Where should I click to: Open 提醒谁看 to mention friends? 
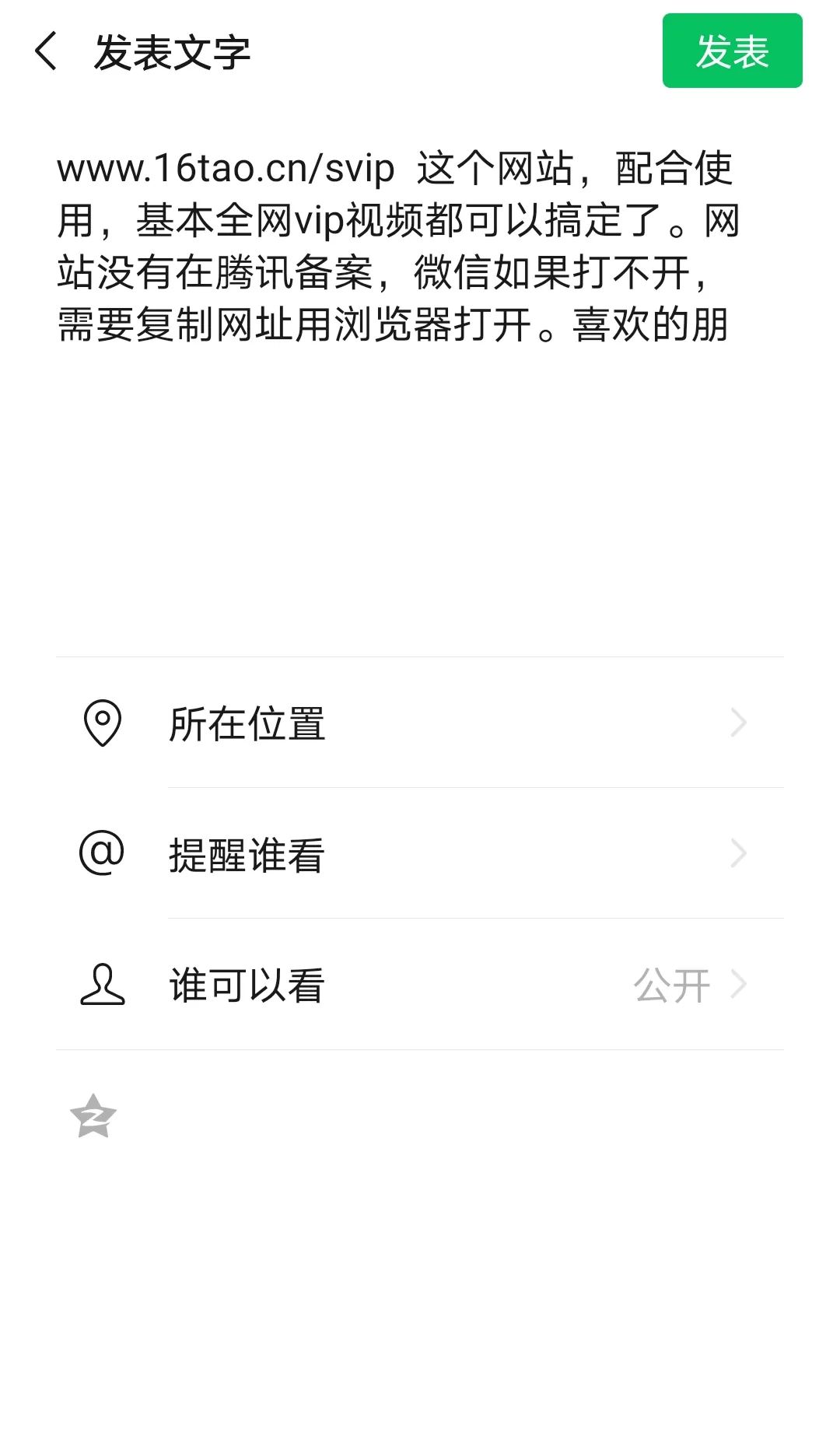tap(420, 854)
